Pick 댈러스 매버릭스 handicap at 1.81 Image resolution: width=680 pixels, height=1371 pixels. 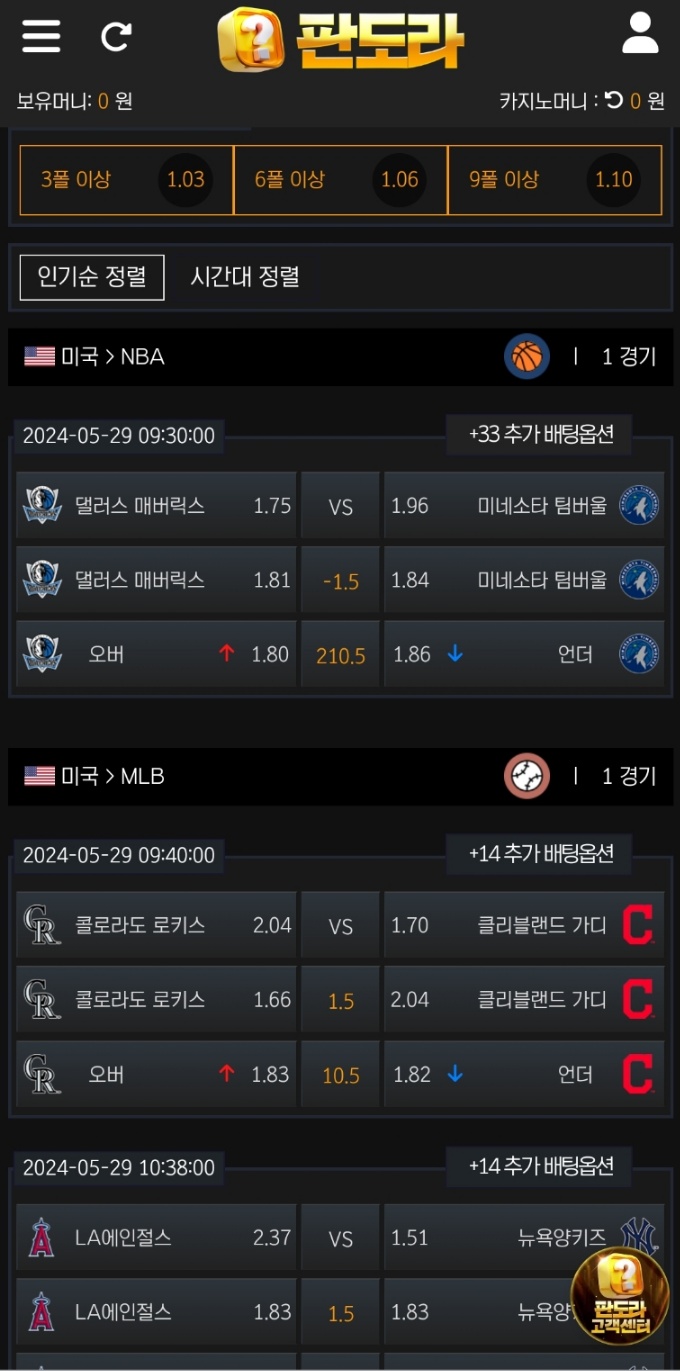(157, 580)
